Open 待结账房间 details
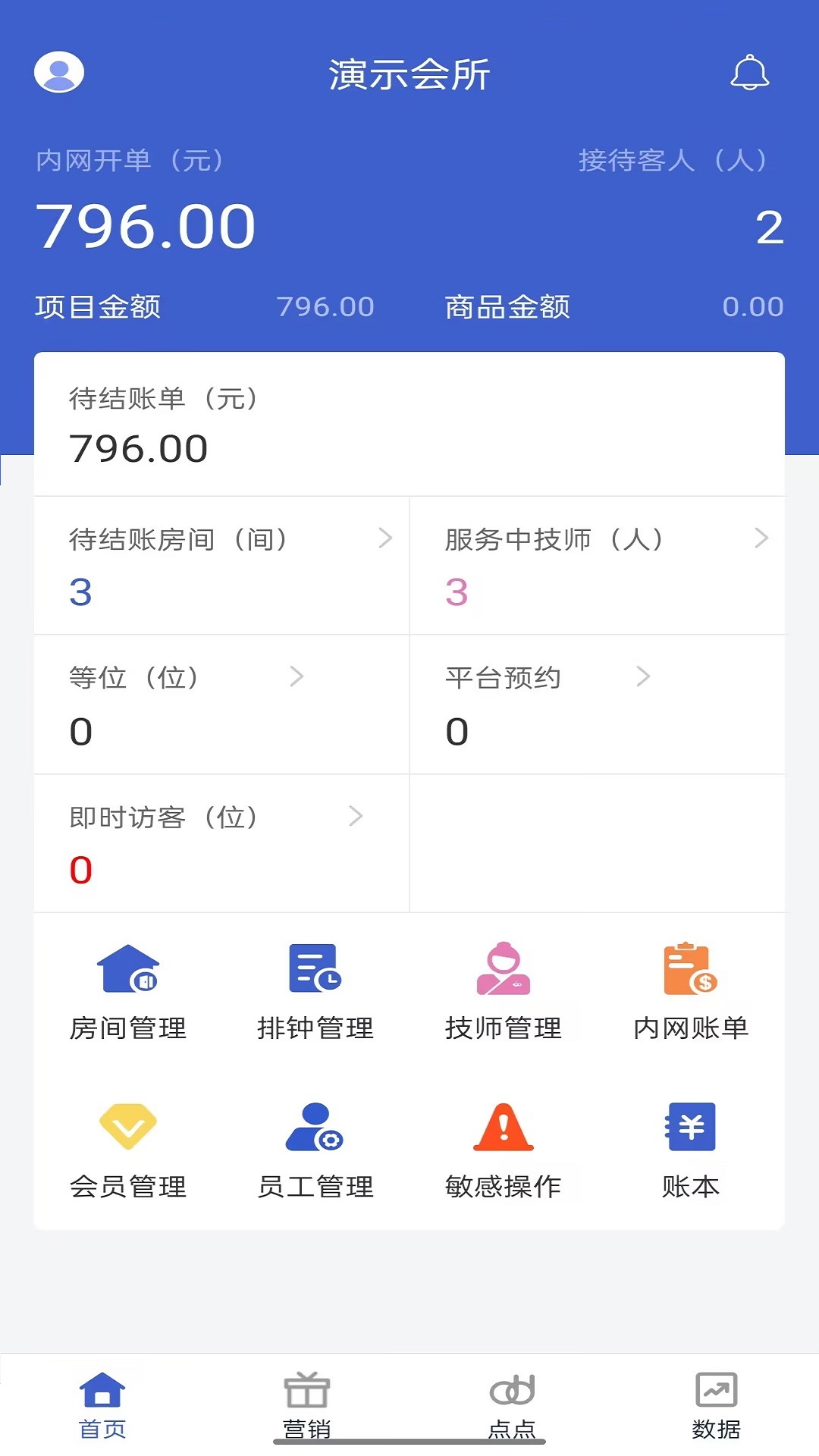 221,565
